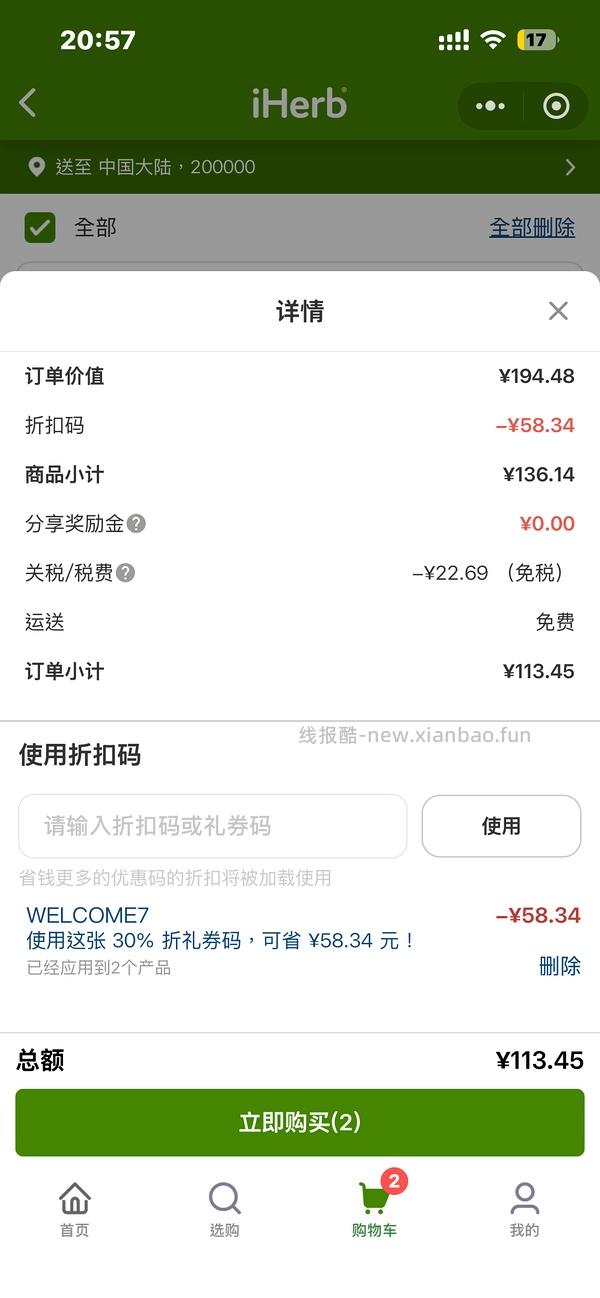Tap the 全部删除 delete-all link
The width and height of the screenshot is (600, 1298).
point(532,228)
